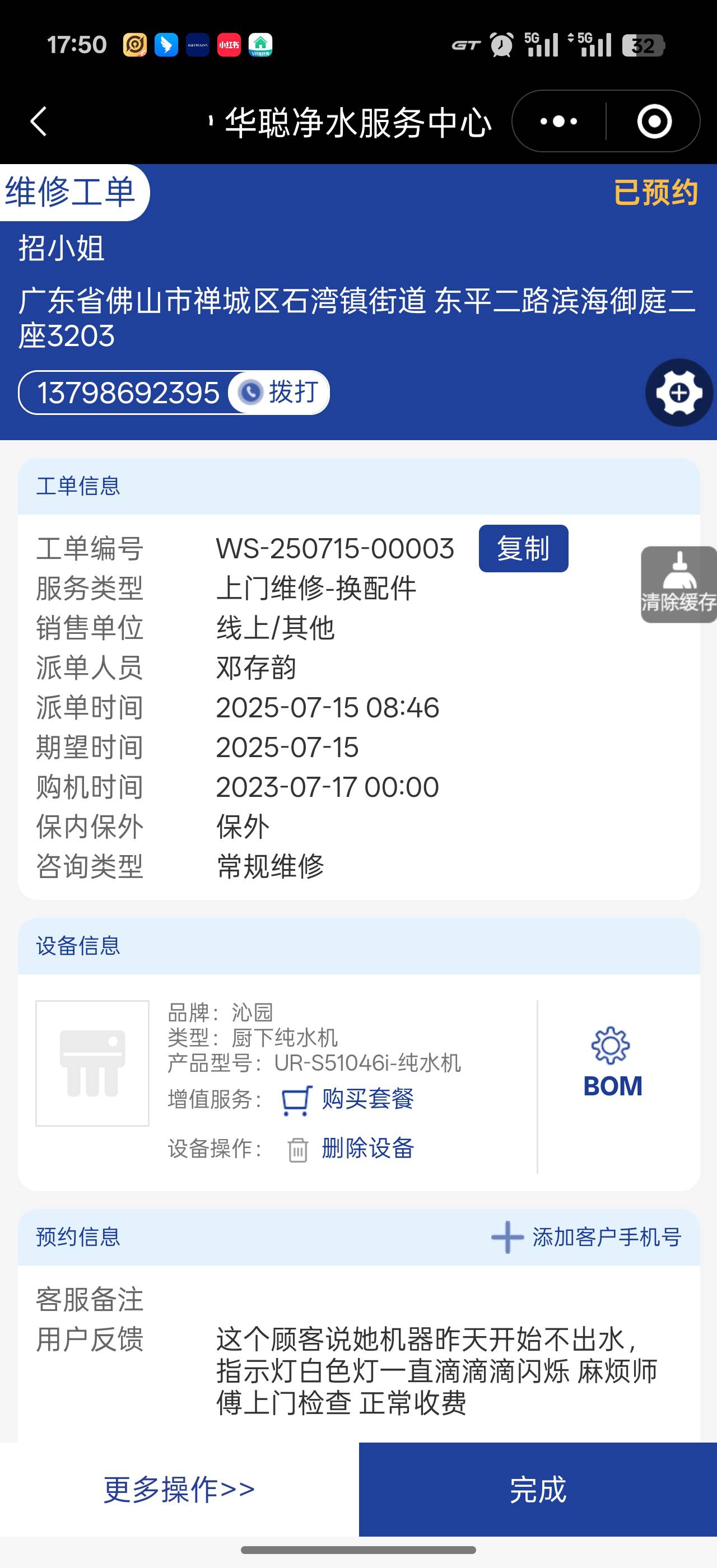Viewport: 717px width, 1568px height.
Task: Open the BOM for this device
Action: [x=612, y=1062]
